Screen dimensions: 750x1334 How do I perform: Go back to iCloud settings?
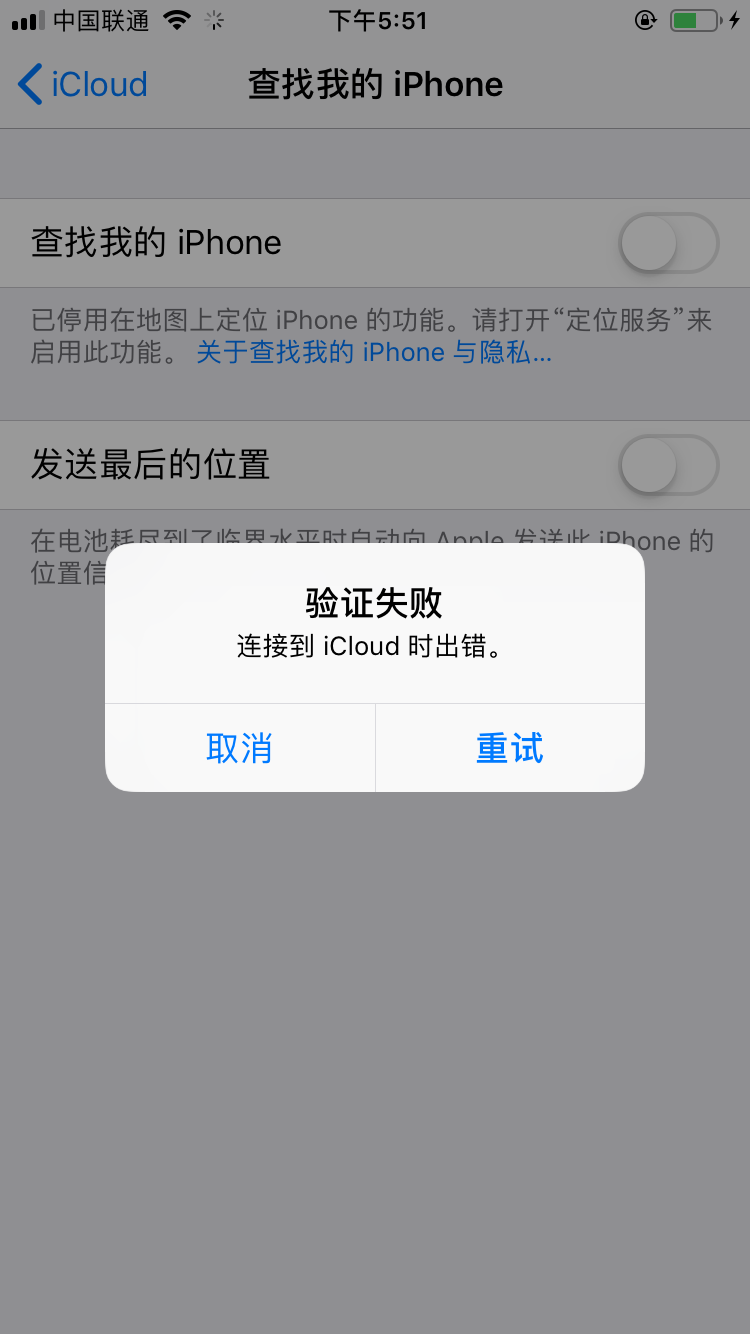click(x=83, y=85)
